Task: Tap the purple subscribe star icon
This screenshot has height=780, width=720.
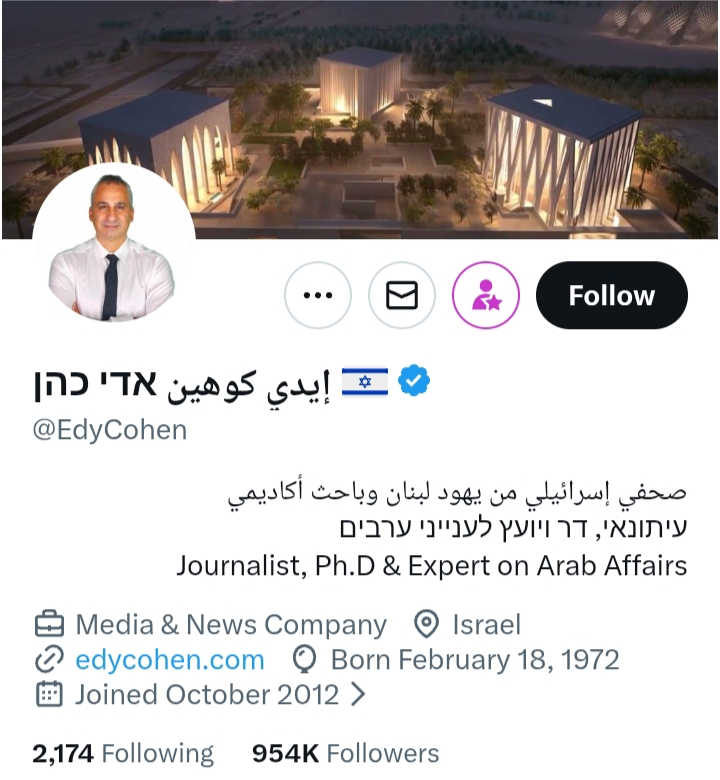Action: coord(486,295)
